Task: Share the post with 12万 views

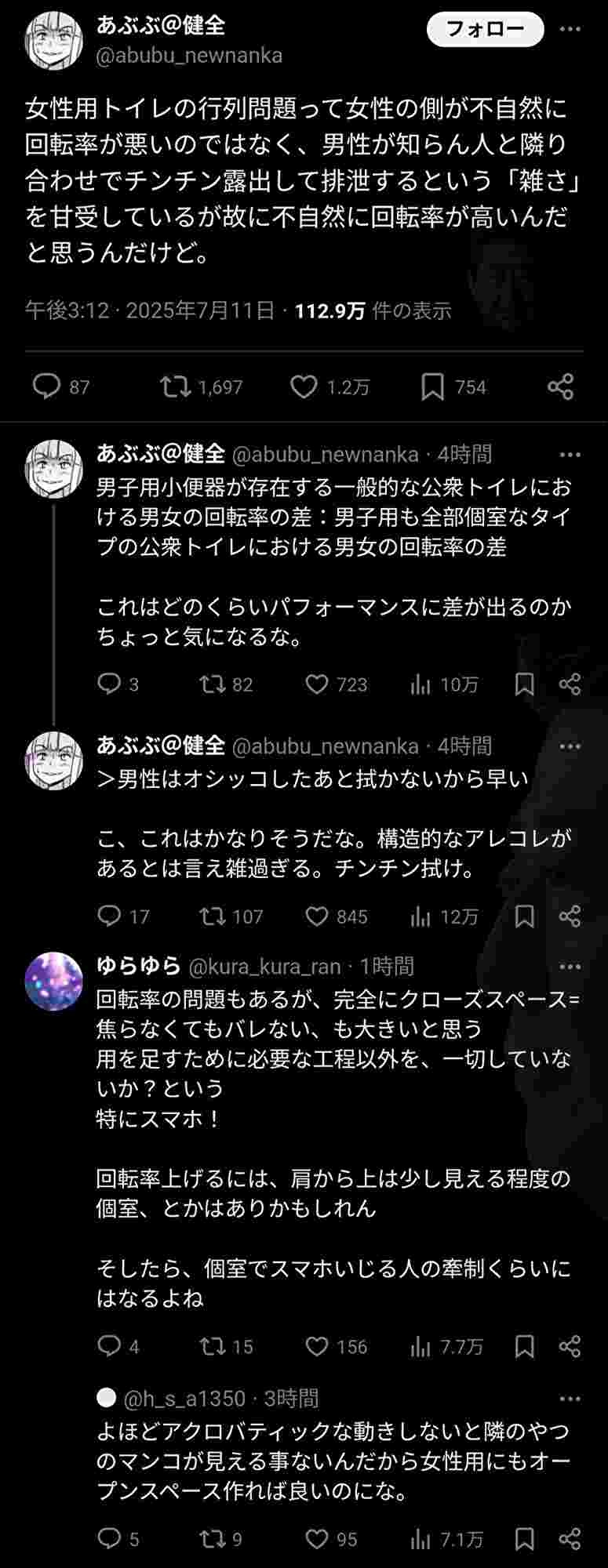Action: click(570, 916)
